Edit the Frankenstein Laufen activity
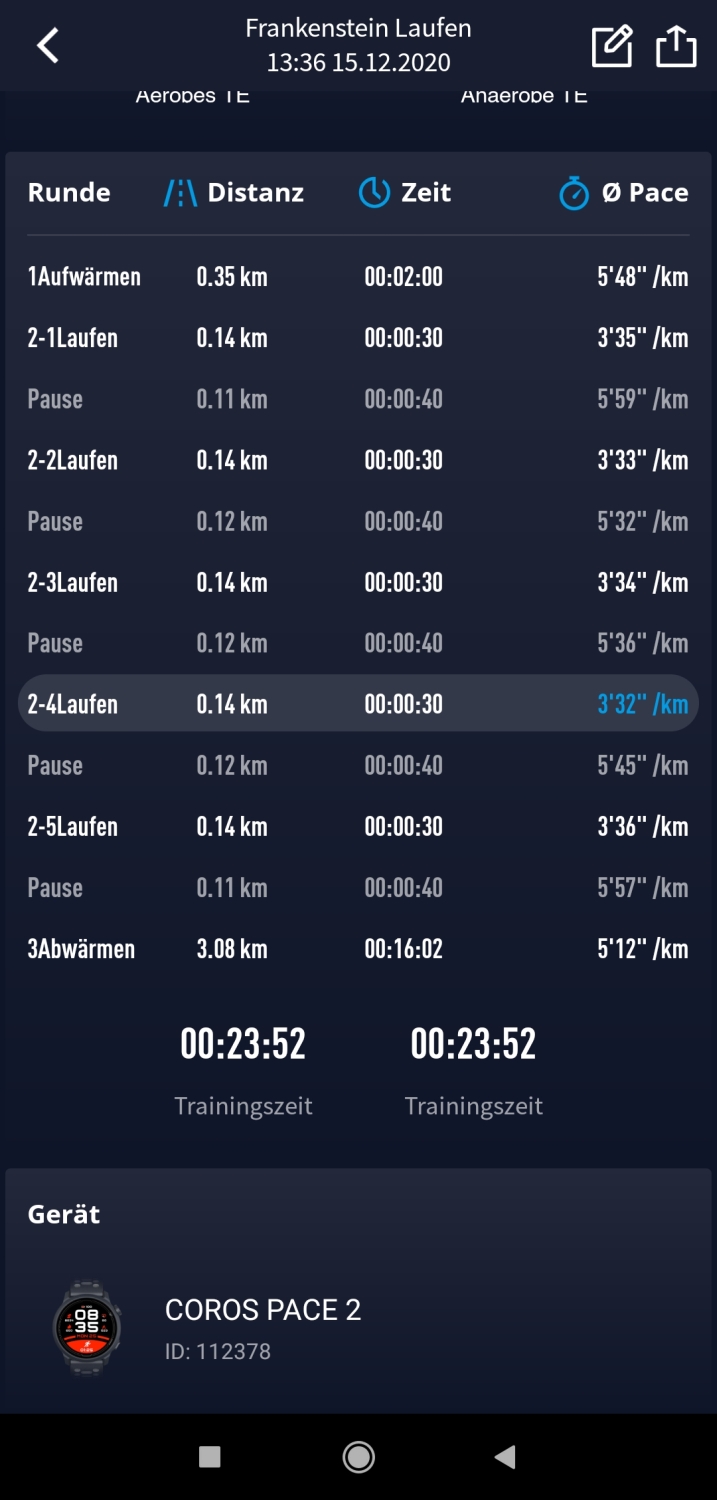Screen dimensions: 717x1500 tap(611, 46)
